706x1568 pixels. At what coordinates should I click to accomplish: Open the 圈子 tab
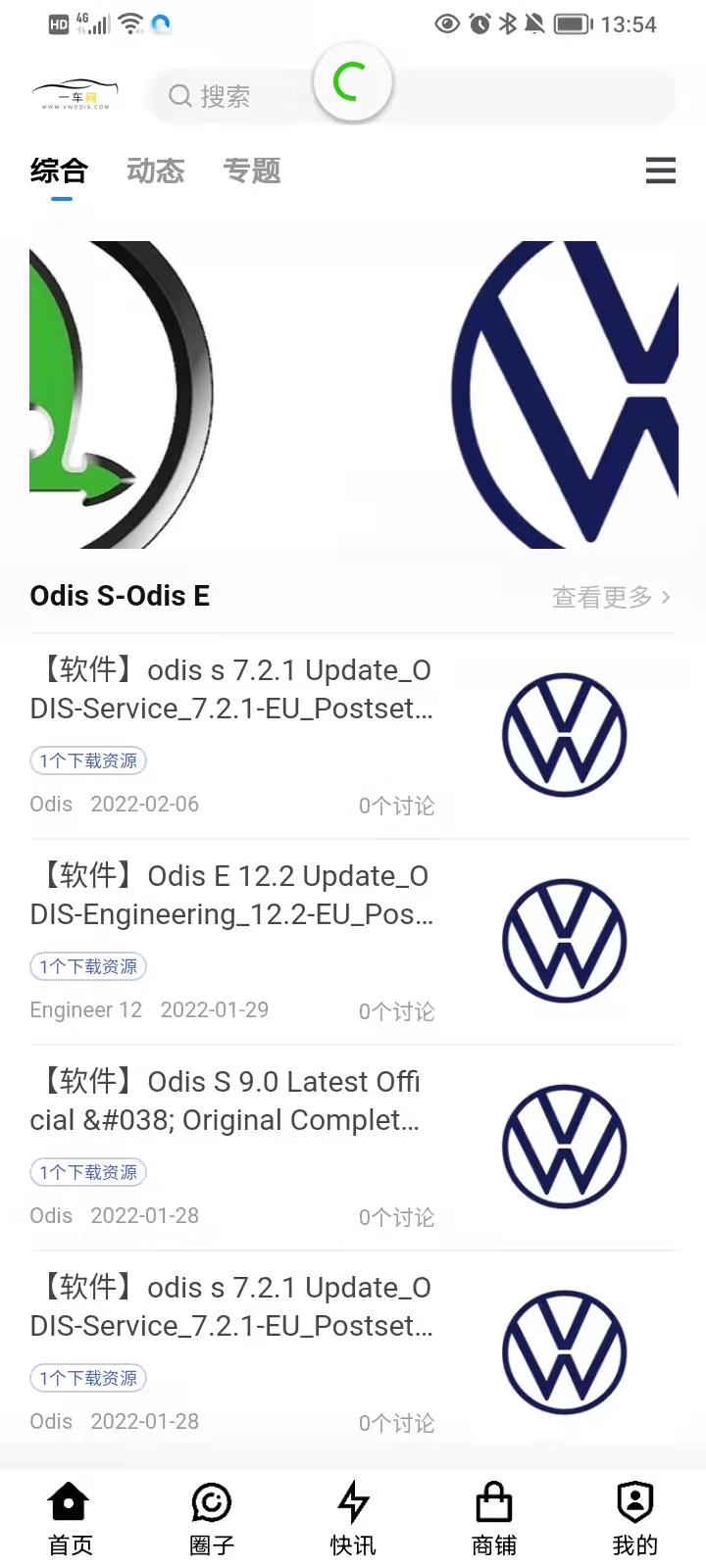coord(212,1519)
